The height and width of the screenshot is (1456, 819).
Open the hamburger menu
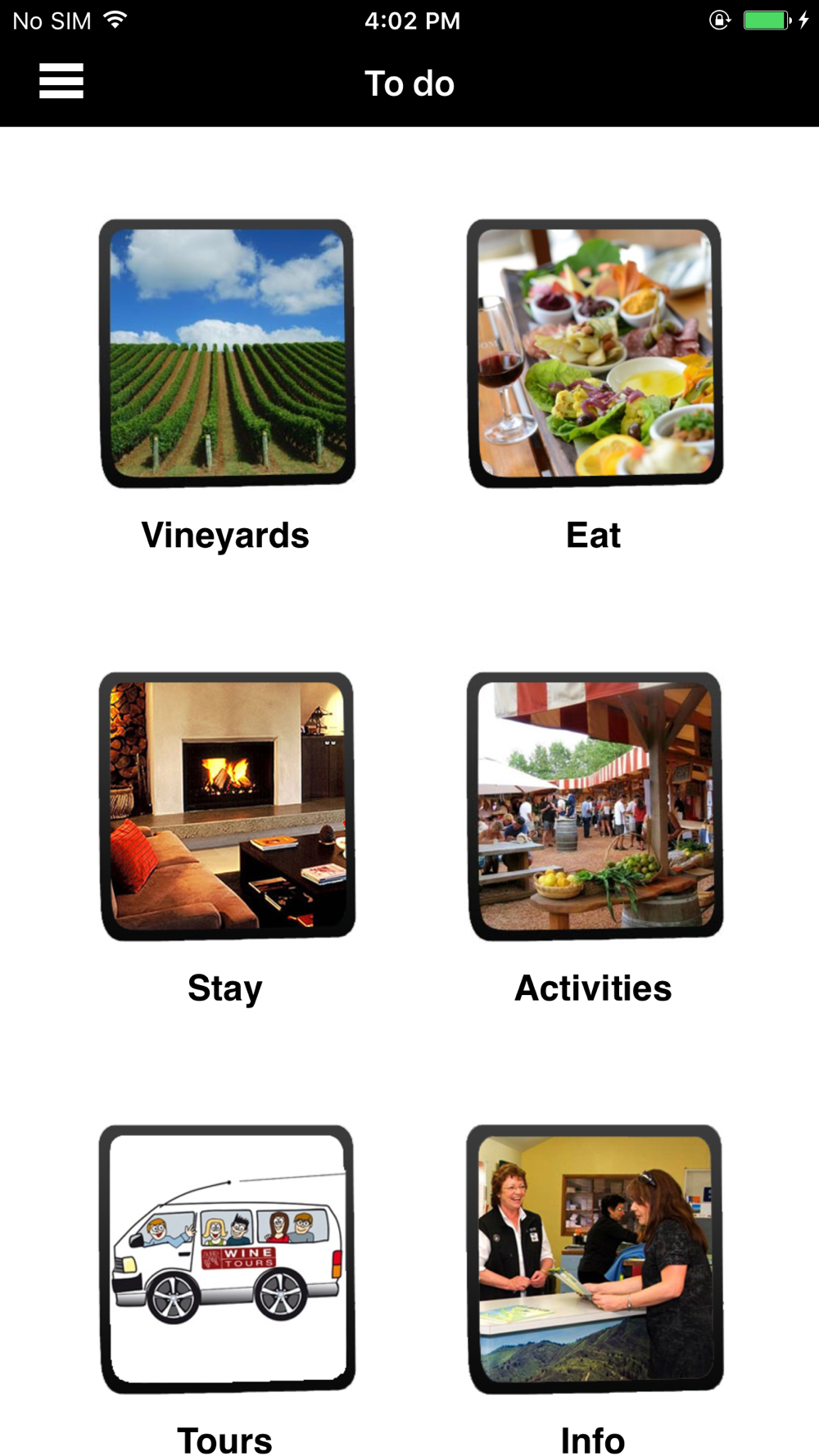coord(61,81)
